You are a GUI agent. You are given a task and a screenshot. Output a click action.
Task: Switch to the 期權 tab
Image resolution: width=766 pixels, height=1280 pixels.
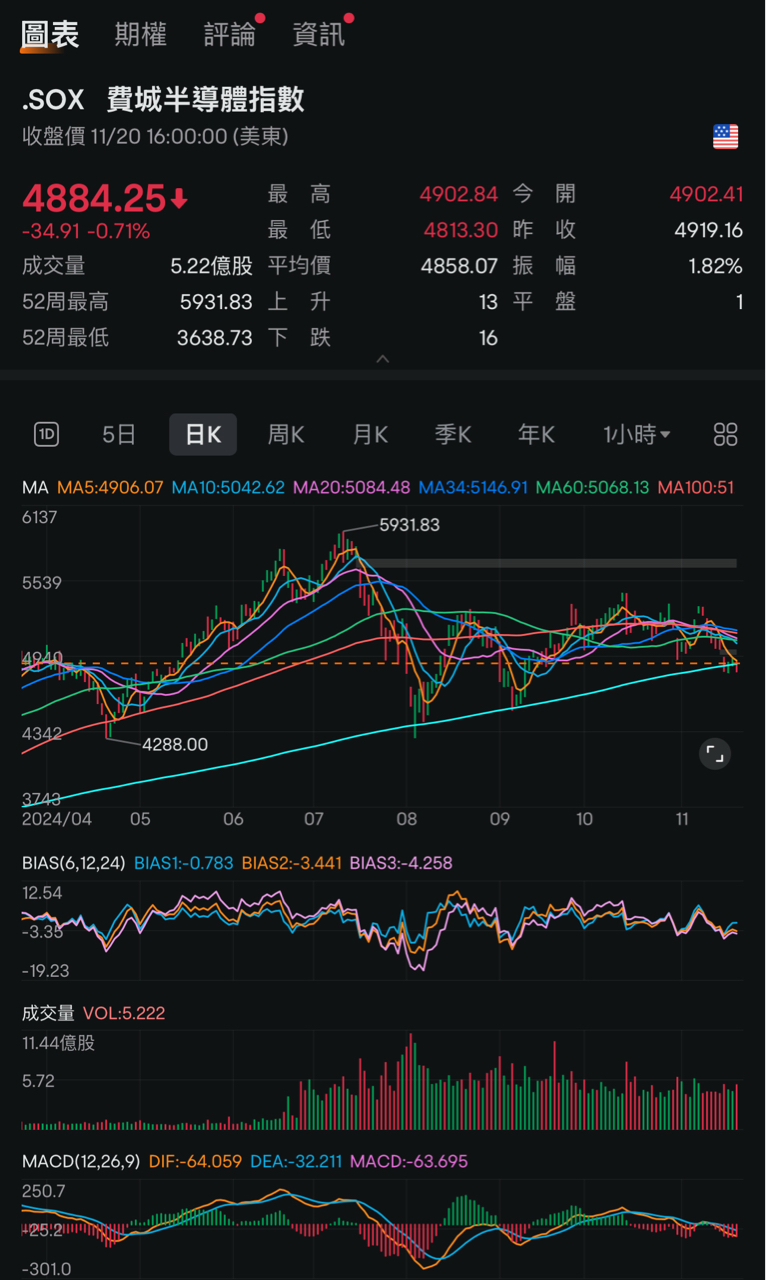coord(140,35)
